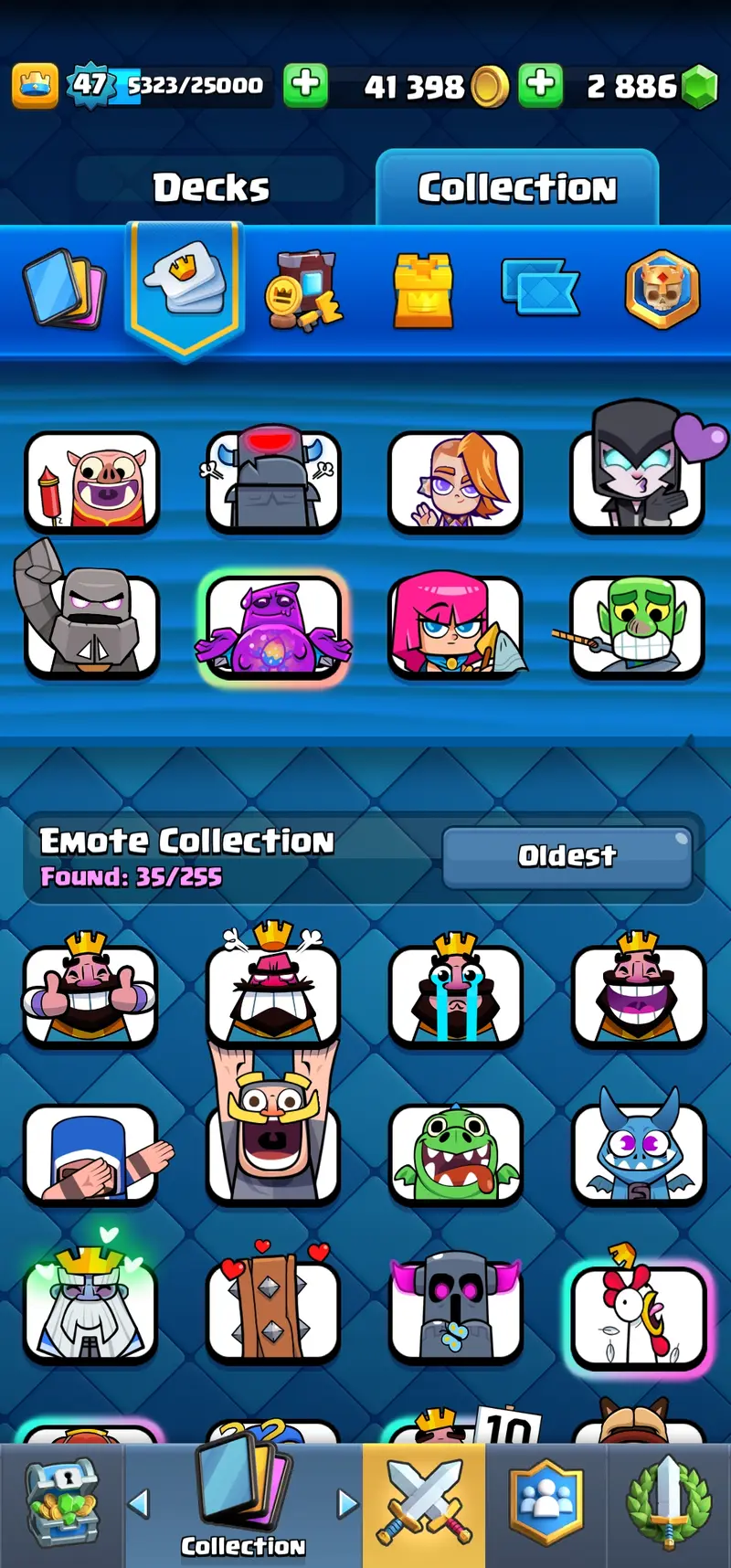Pick the chicken emote
Screen dimensions: 731x1568
click(637, 1316)
